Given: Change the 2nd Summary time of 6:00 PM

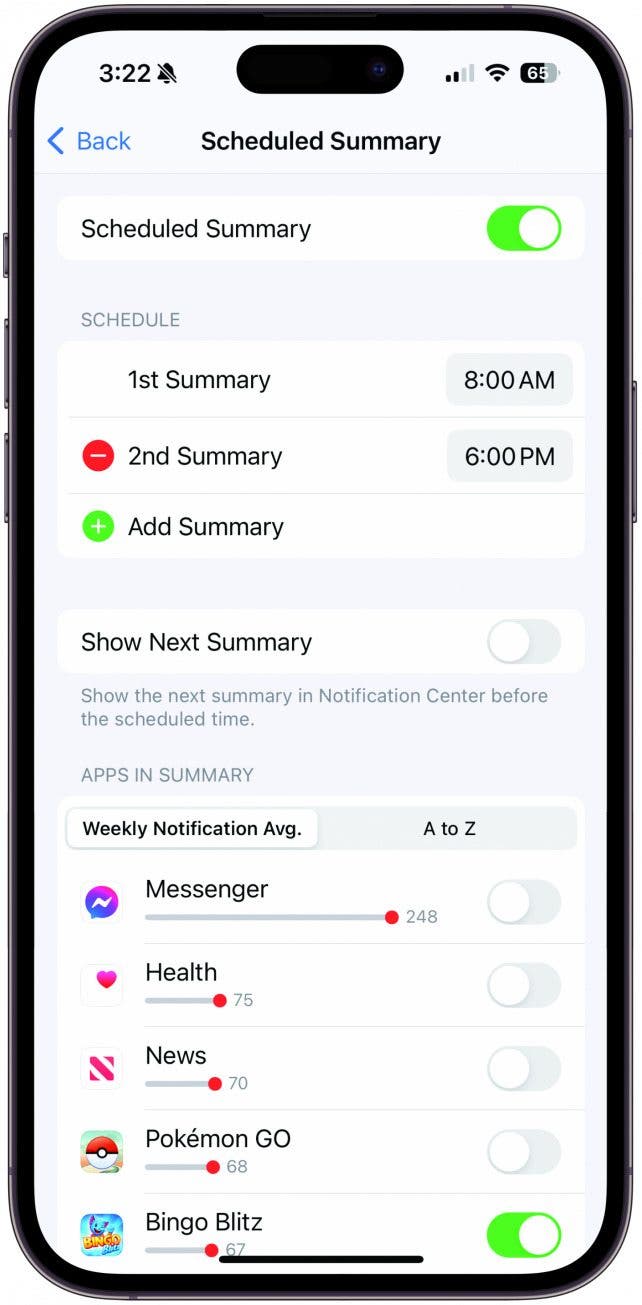Looking at the screenshot, I should click(509, 457).
